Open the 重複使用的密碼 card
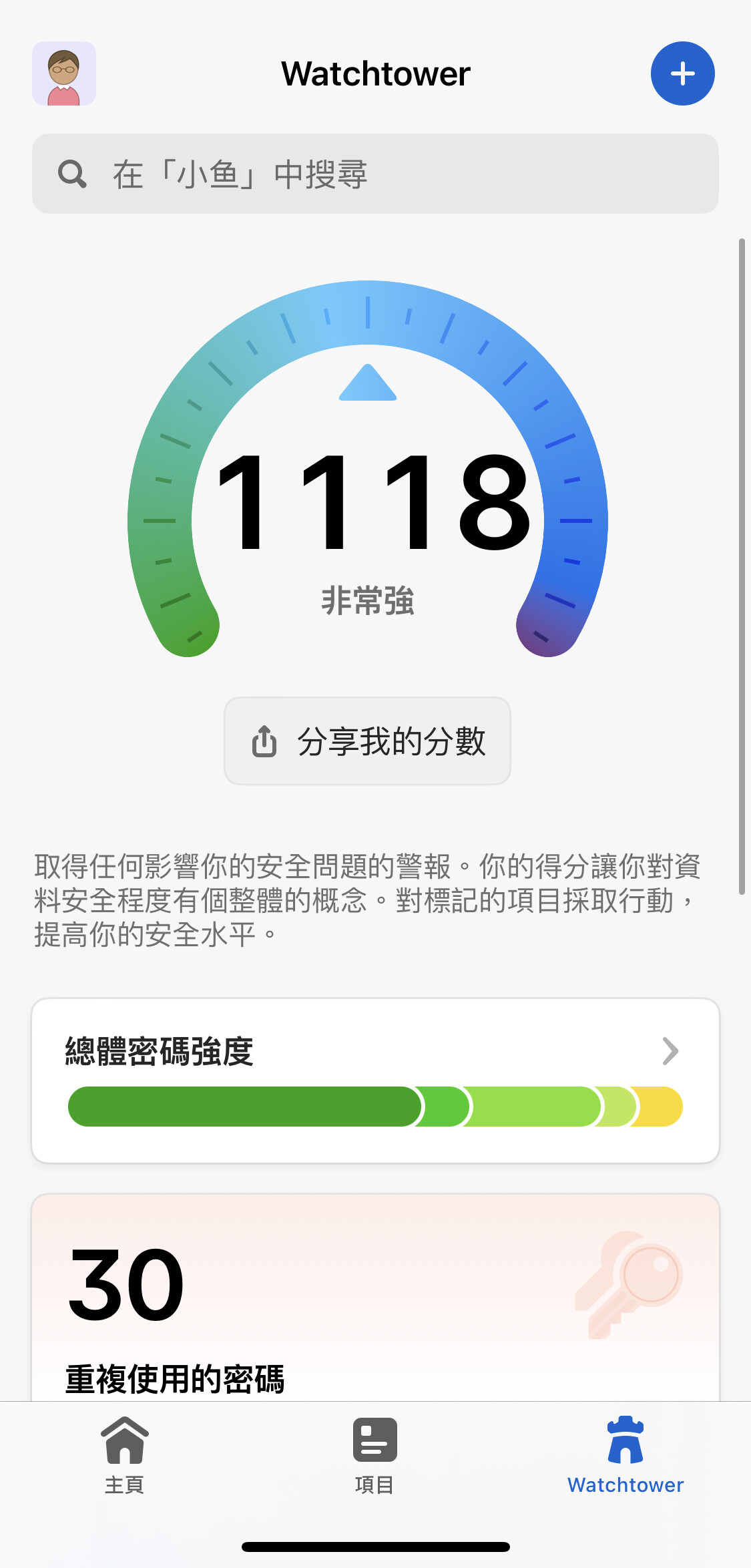Image resolution: width=751 pixels, height=1568 pixels. pyautogui.click(x=375, y=1297)
